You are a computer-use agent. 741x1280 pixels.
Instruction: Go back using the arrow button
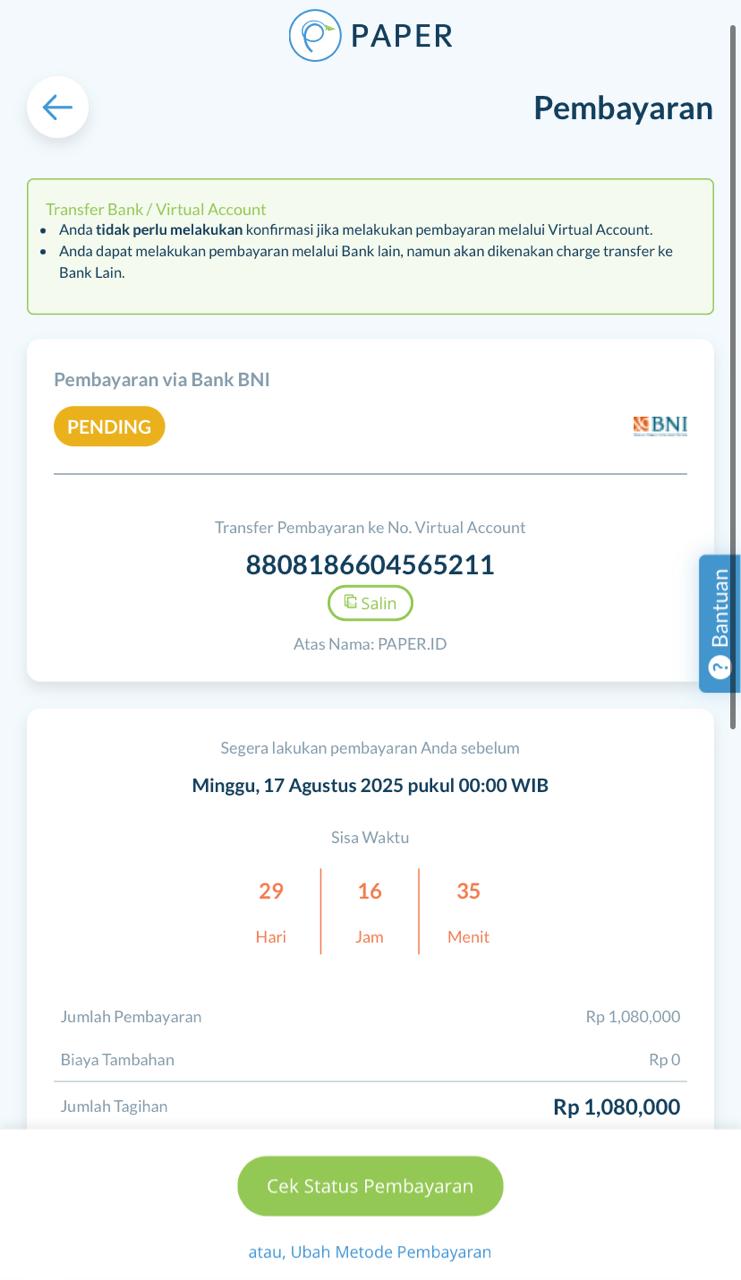pyautogui.click(x=58, y=107)
